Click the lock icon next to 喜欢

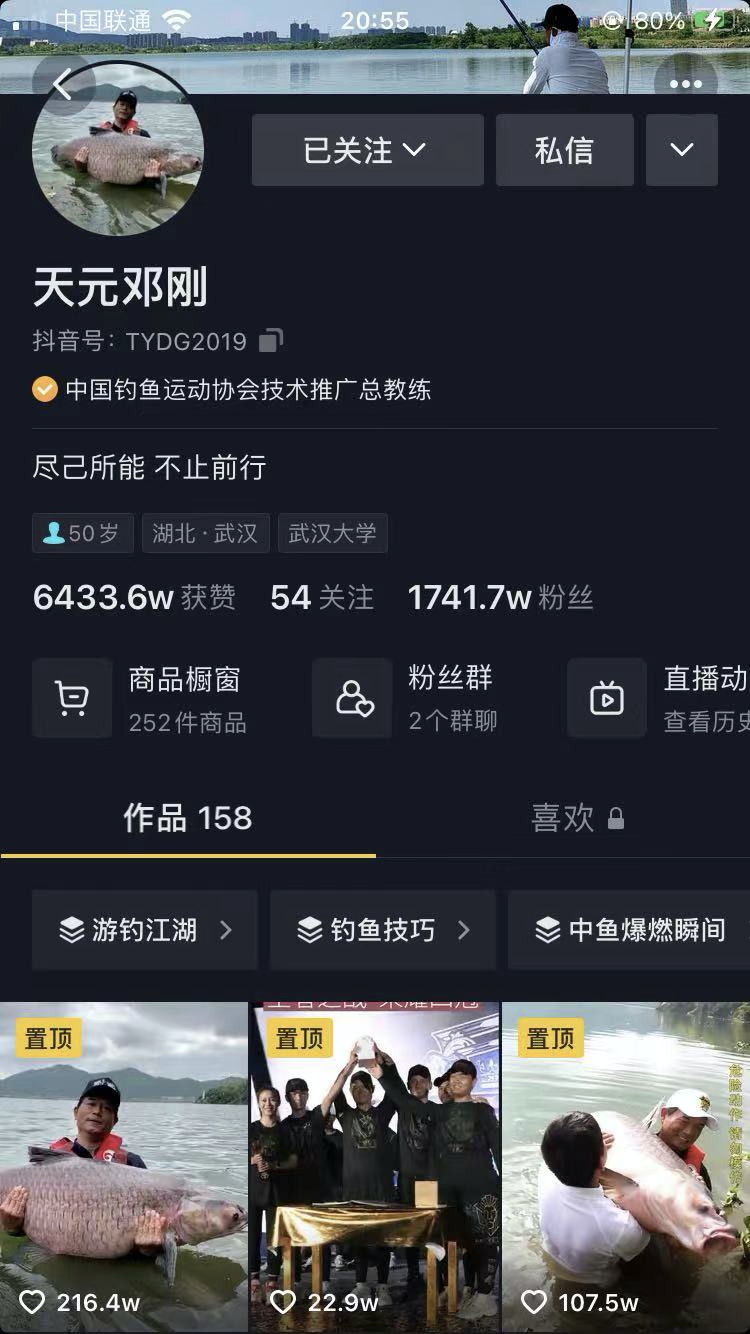(617, 819)
